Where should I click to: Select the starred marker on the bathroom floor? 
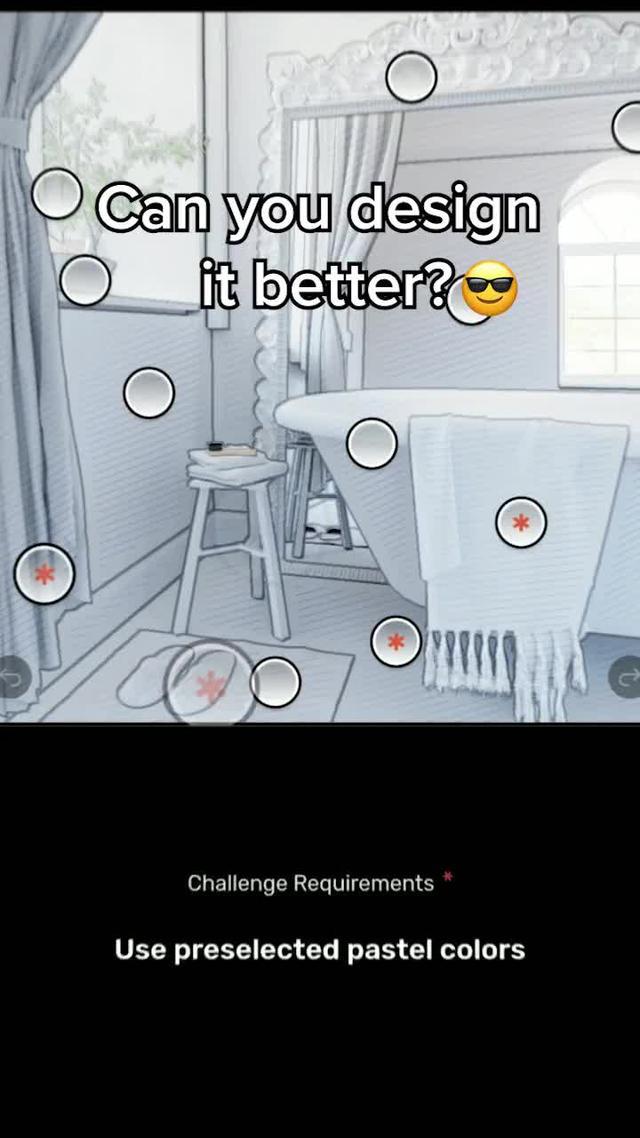[396, 642]
